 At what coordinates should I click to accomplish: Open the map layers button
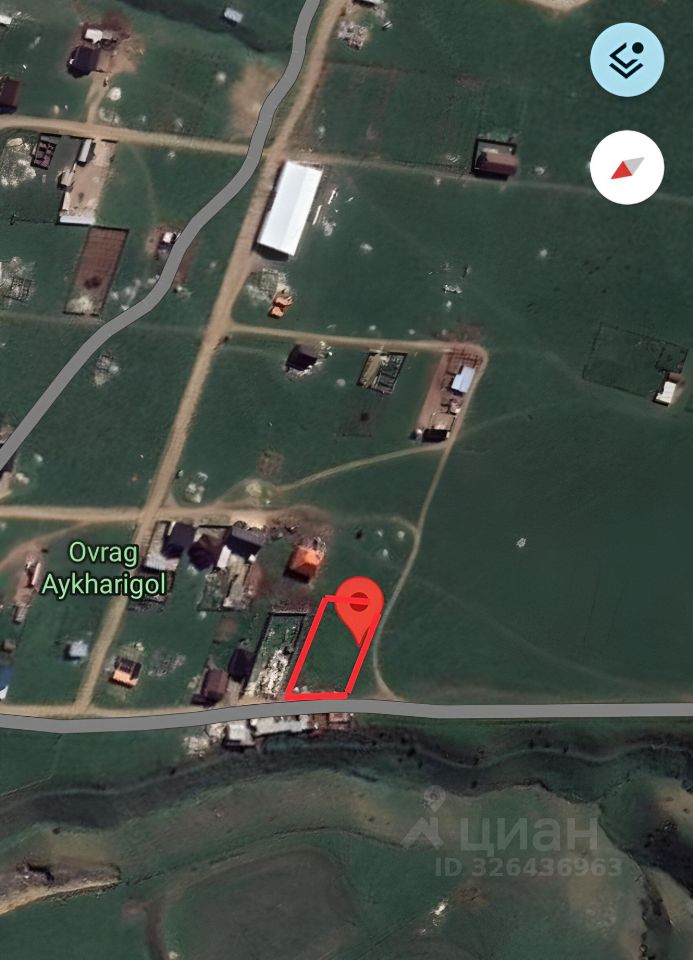(627, 59)
